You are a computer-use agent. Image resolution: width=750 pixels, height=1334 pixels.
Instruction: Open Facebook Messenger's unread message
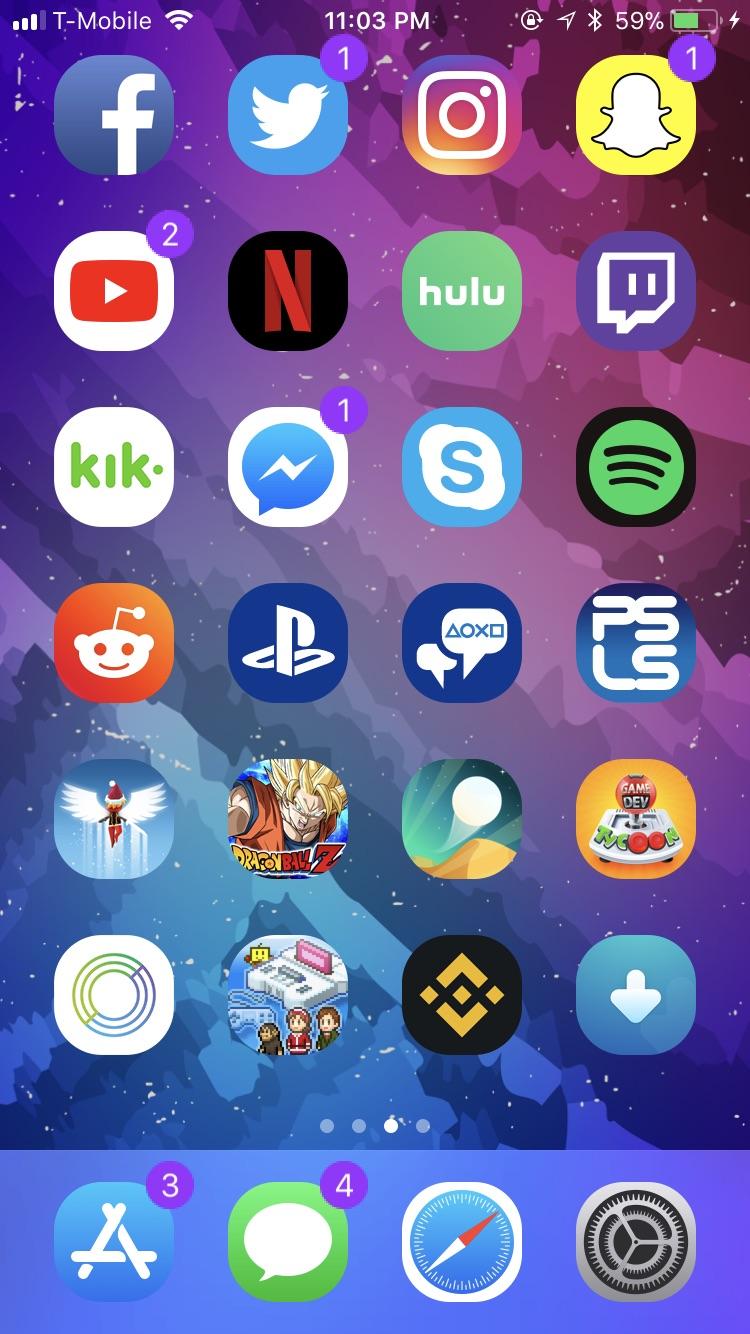coord(287,467)
